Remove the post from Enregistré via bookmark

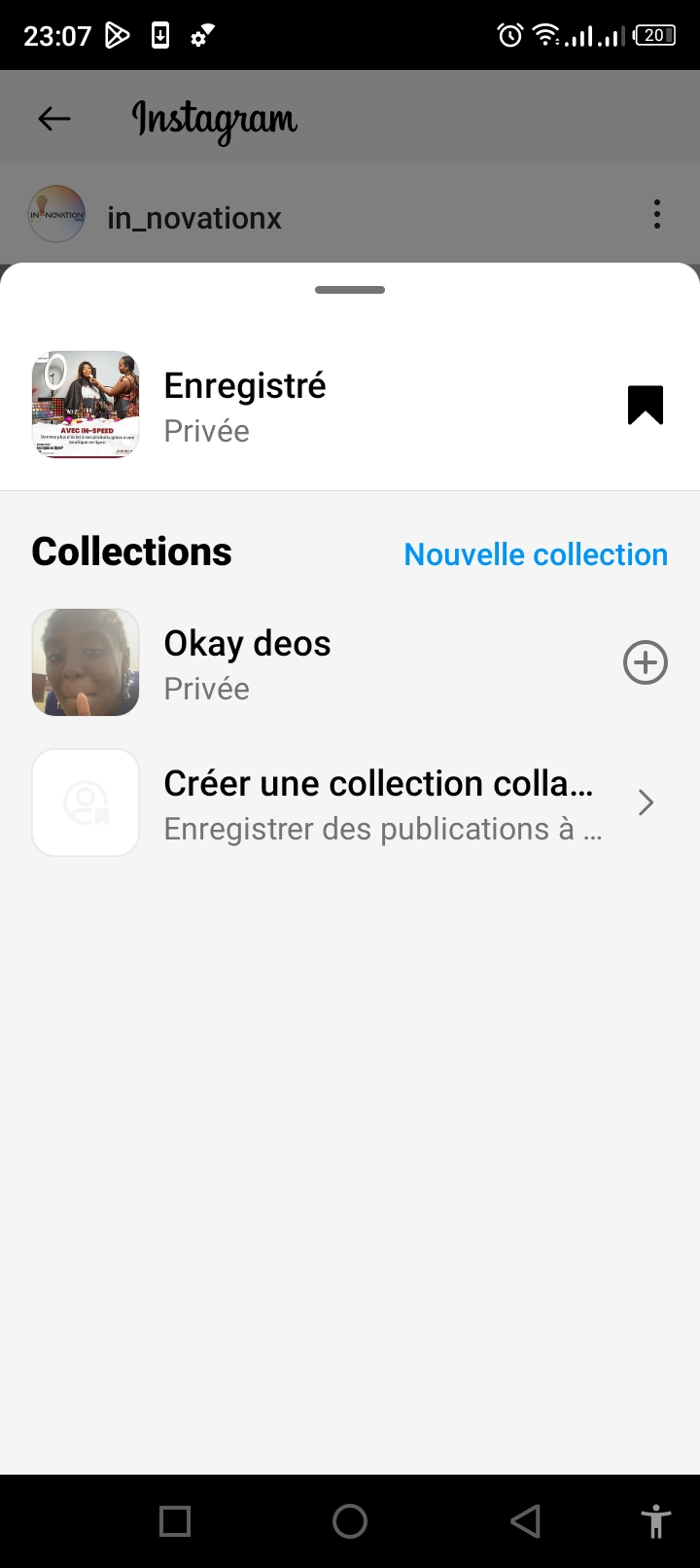[645, 406]
